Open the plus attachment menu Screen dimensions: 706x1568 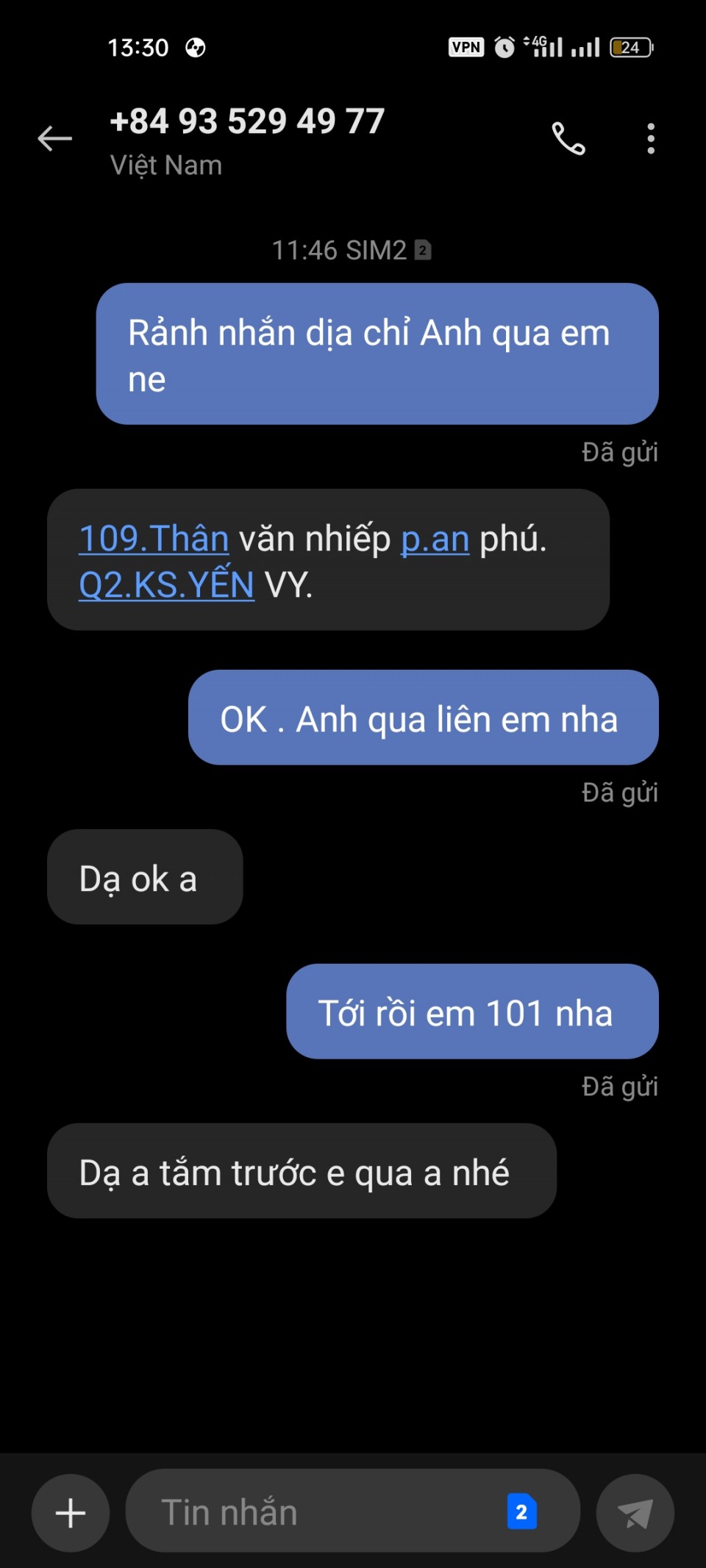point(71,1513)
